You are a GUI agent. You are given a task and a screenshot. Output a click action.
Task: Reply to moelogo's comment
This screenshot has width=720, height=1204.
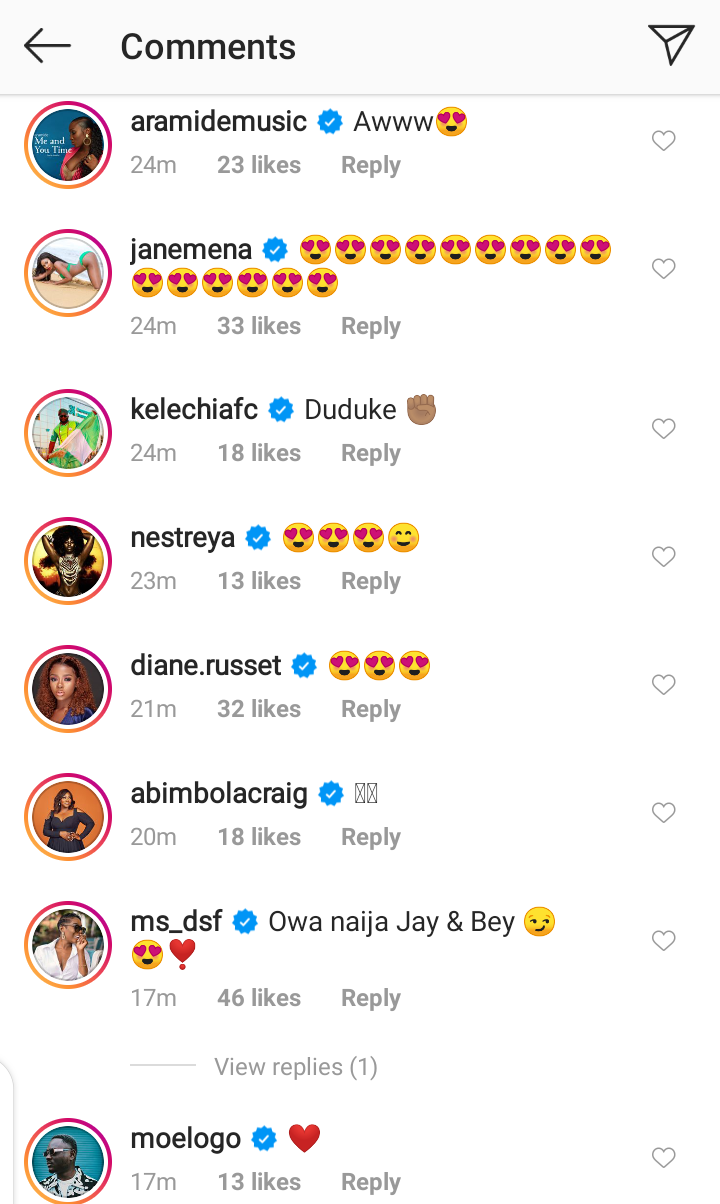pyautogui.click(x=370, y=1182)
